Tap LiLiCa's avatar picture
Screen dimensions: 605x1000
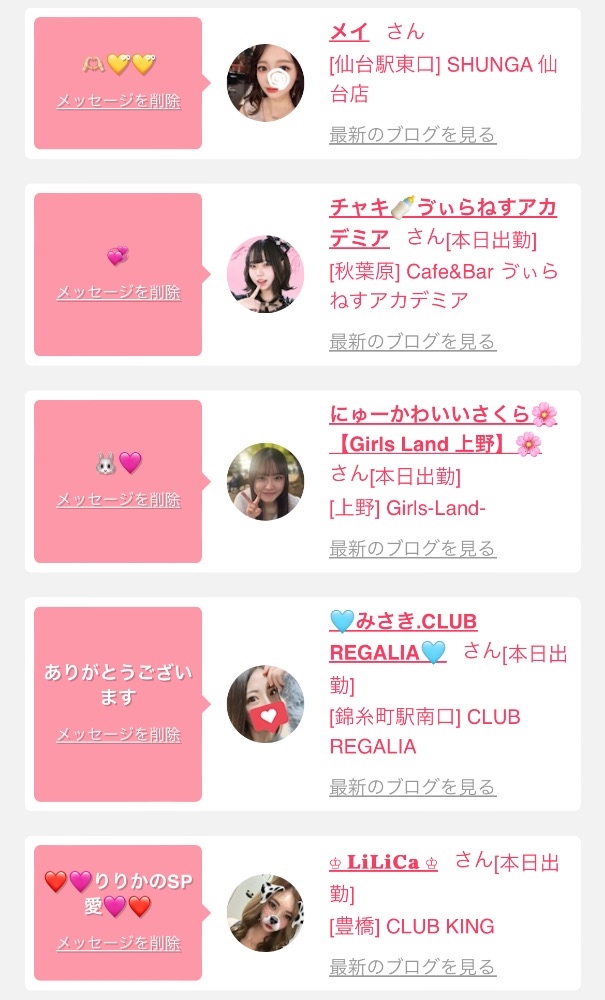click(265, 913)
